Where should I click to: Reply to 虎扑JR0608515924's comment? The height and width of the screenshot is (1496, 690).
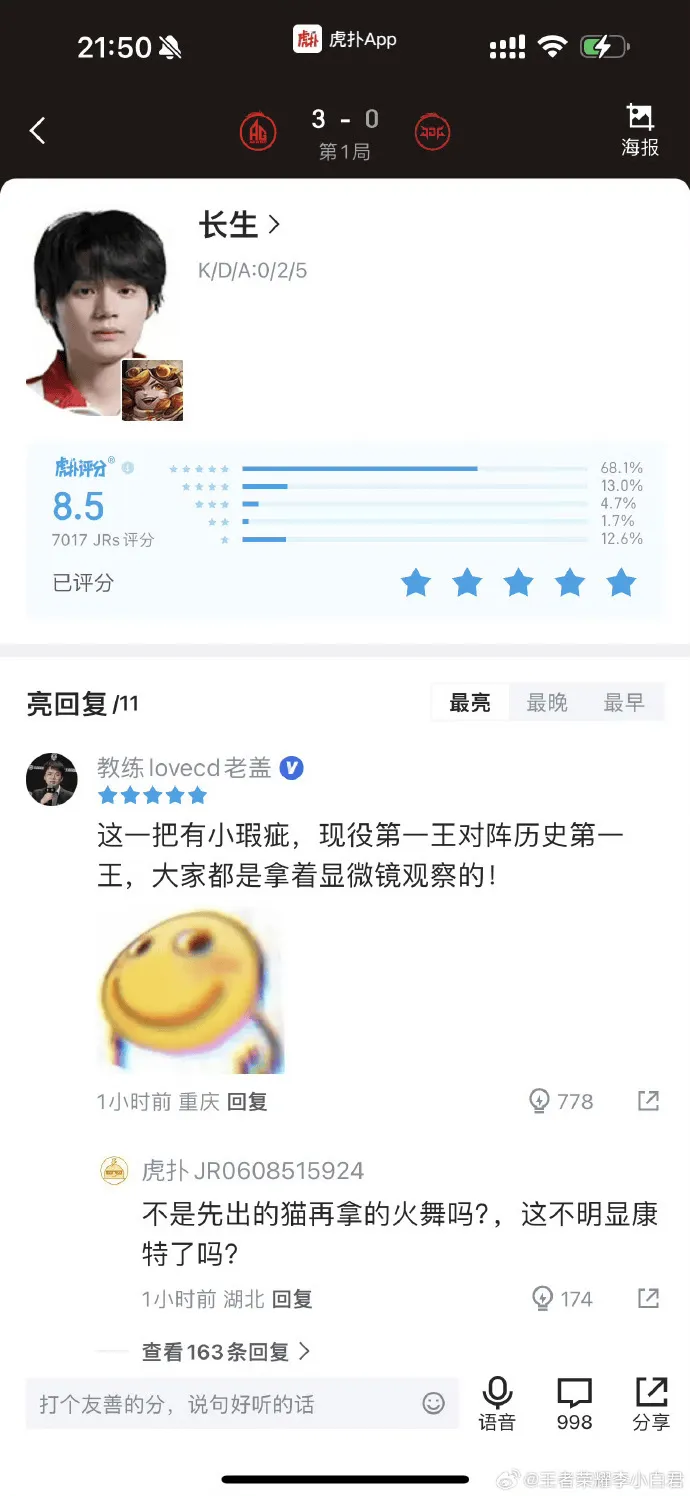292,1299
